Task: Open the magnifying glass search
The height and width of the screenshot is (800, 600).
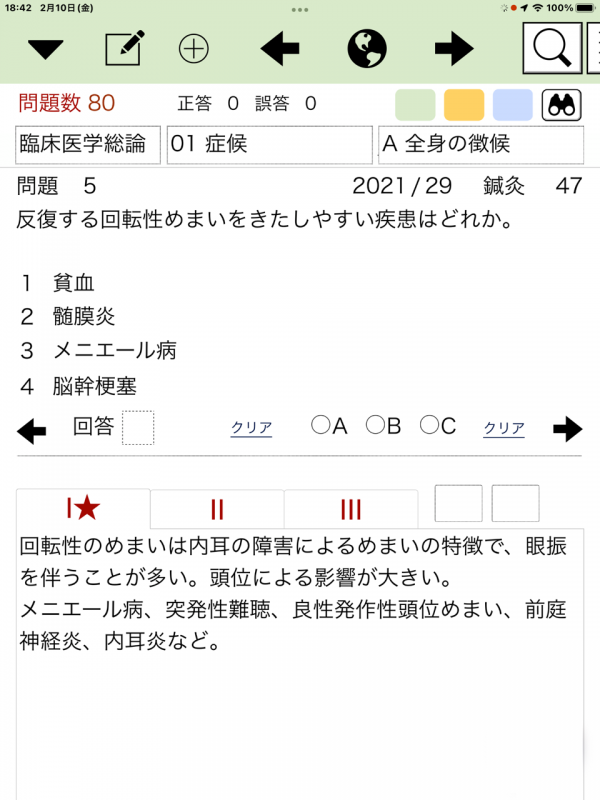Action: 553,47
